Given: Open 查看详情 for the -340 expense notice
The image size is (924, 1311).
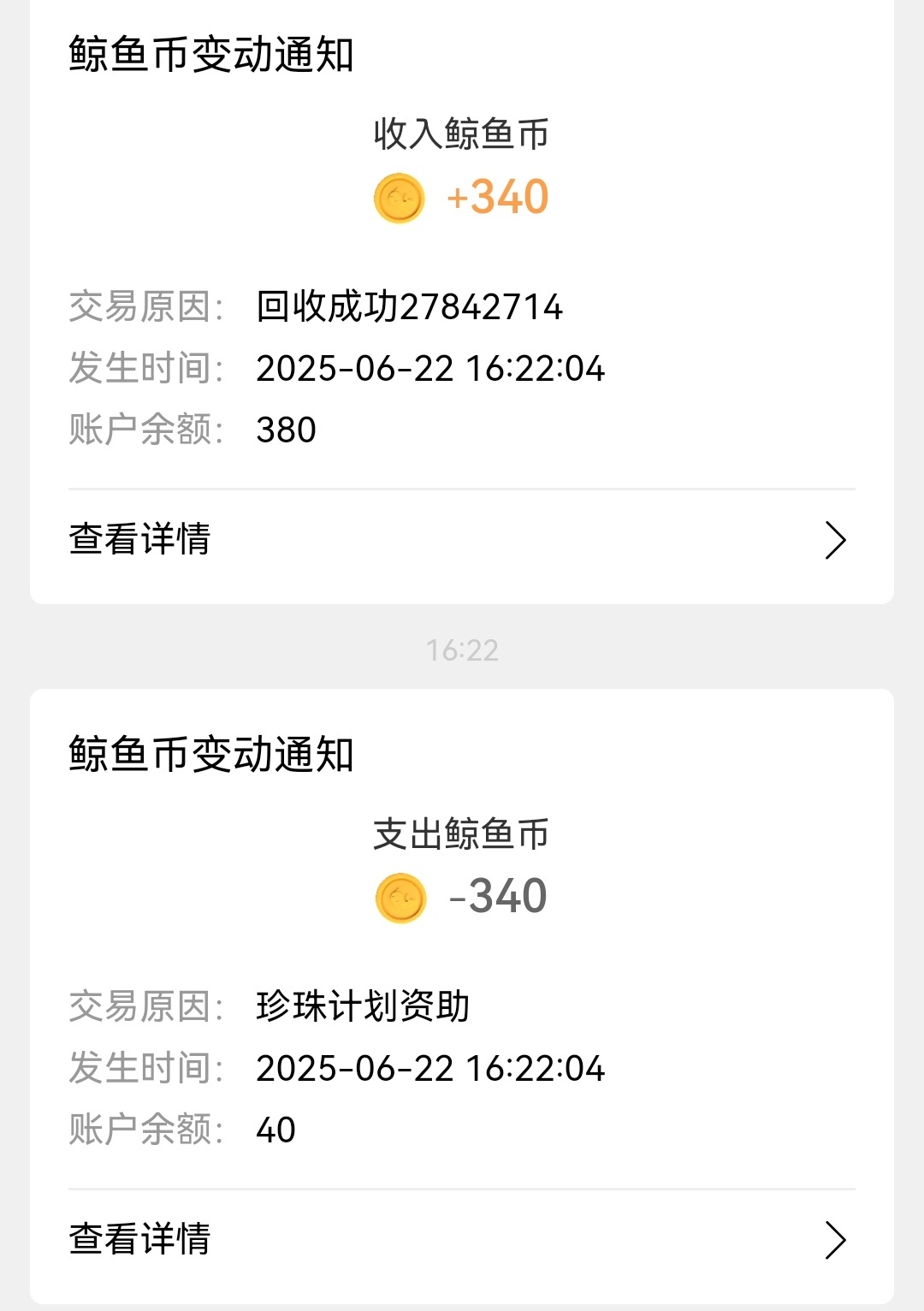Looking at the screenshot, I should pyautogui.click(x=460, y=1239).
